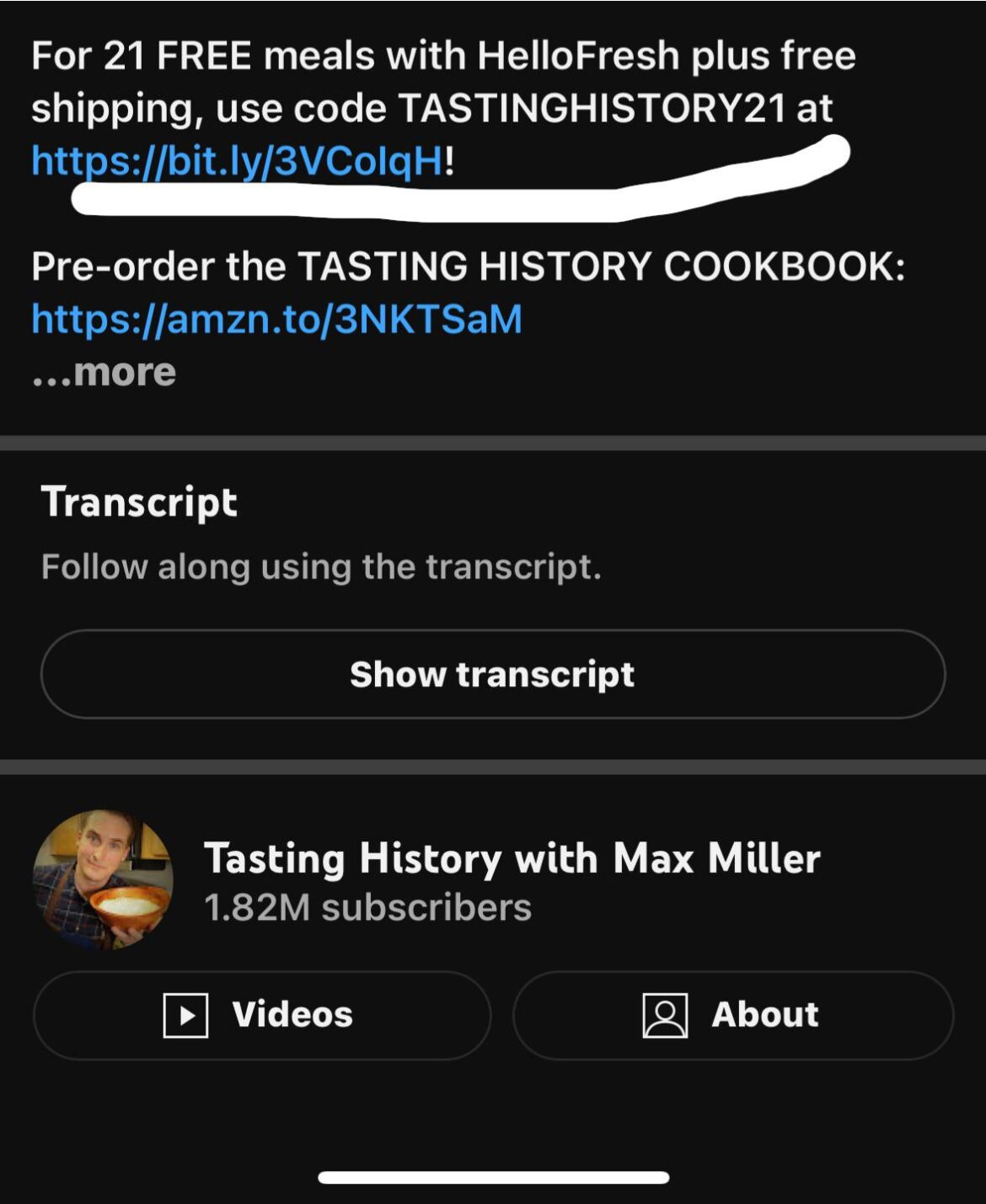This screenshot has height=1204, width=986.
Task: View the channel's Videos
Action: 261,1015
